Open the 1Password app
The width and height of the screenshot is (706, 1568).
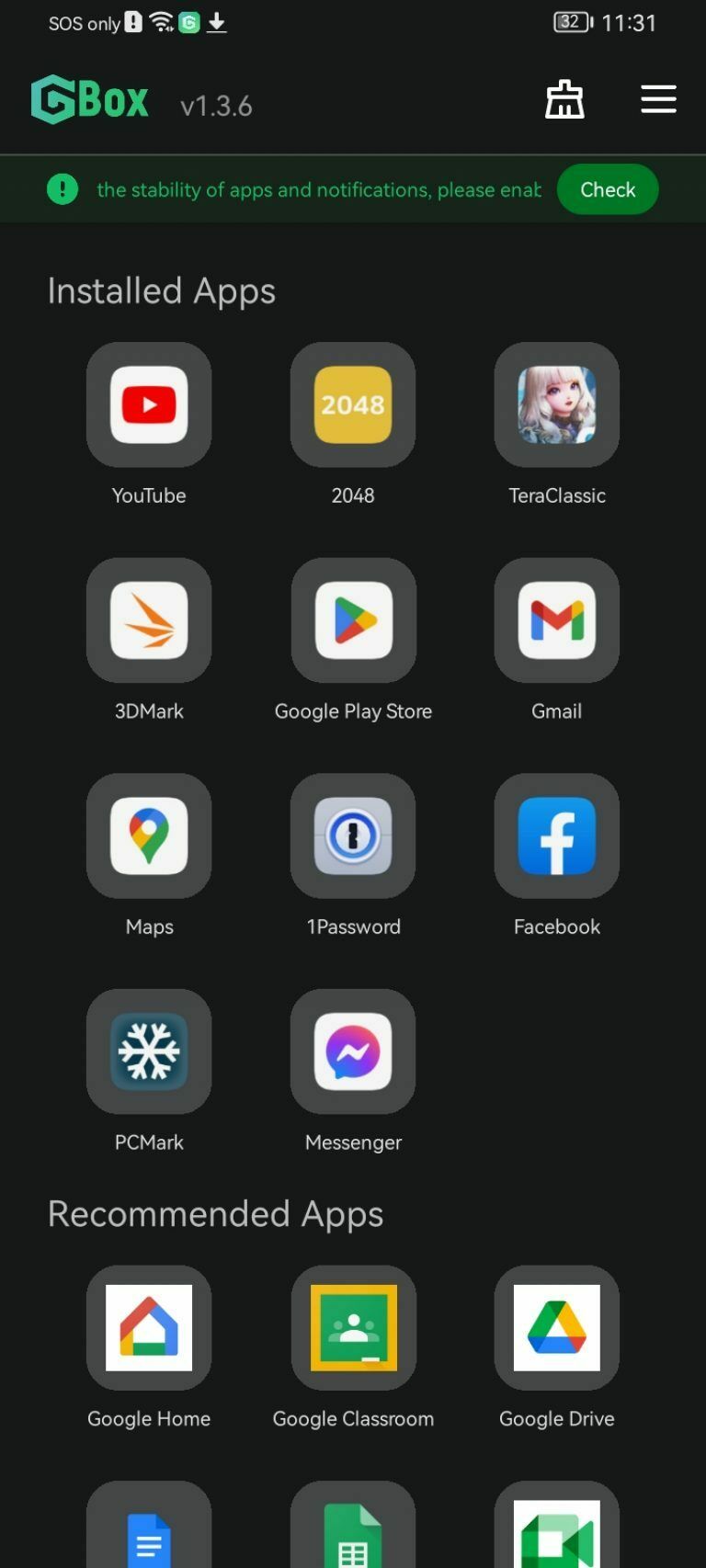[353, 835]
